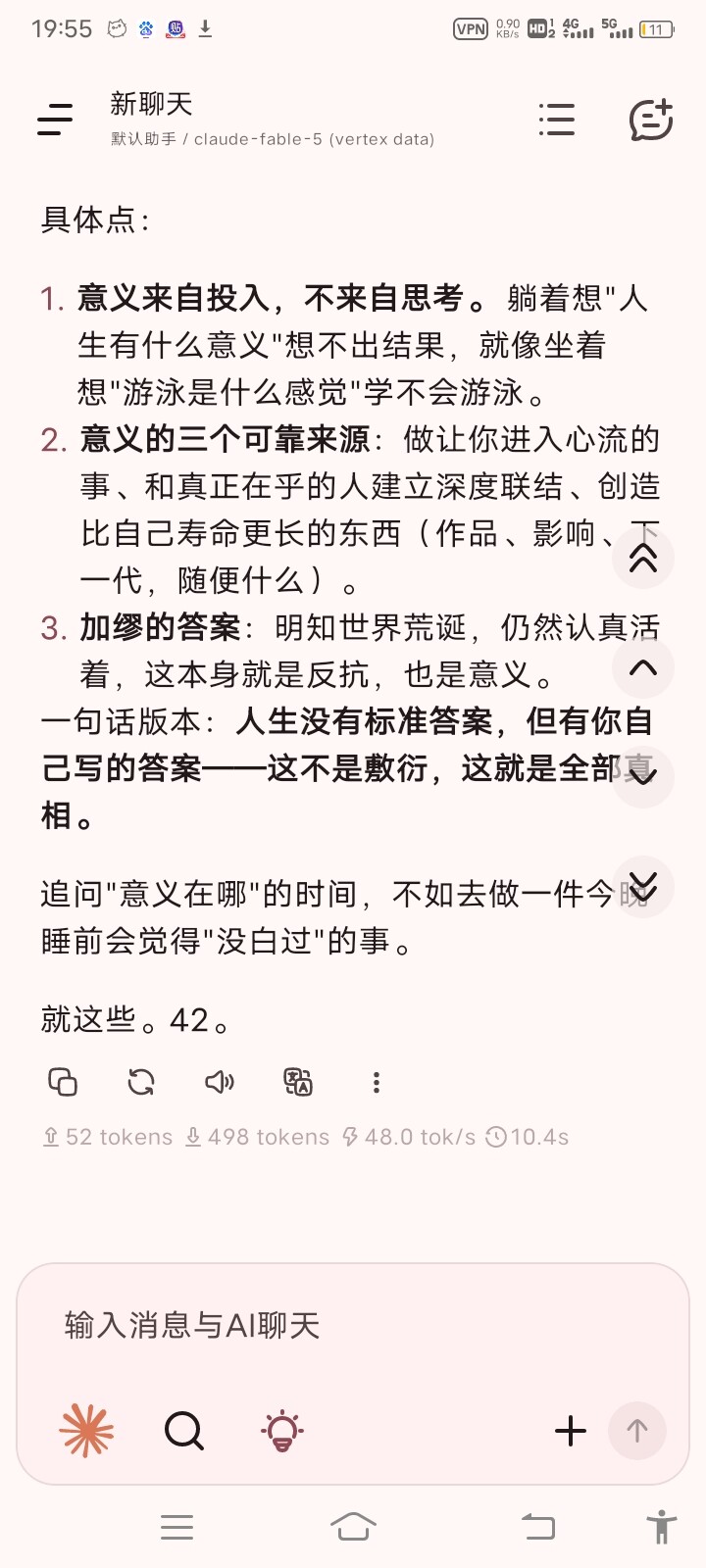Go back using system navigation button
Image resolution: width=706 pixels, height=1568 pixels.
click(x=537, y=1527)
